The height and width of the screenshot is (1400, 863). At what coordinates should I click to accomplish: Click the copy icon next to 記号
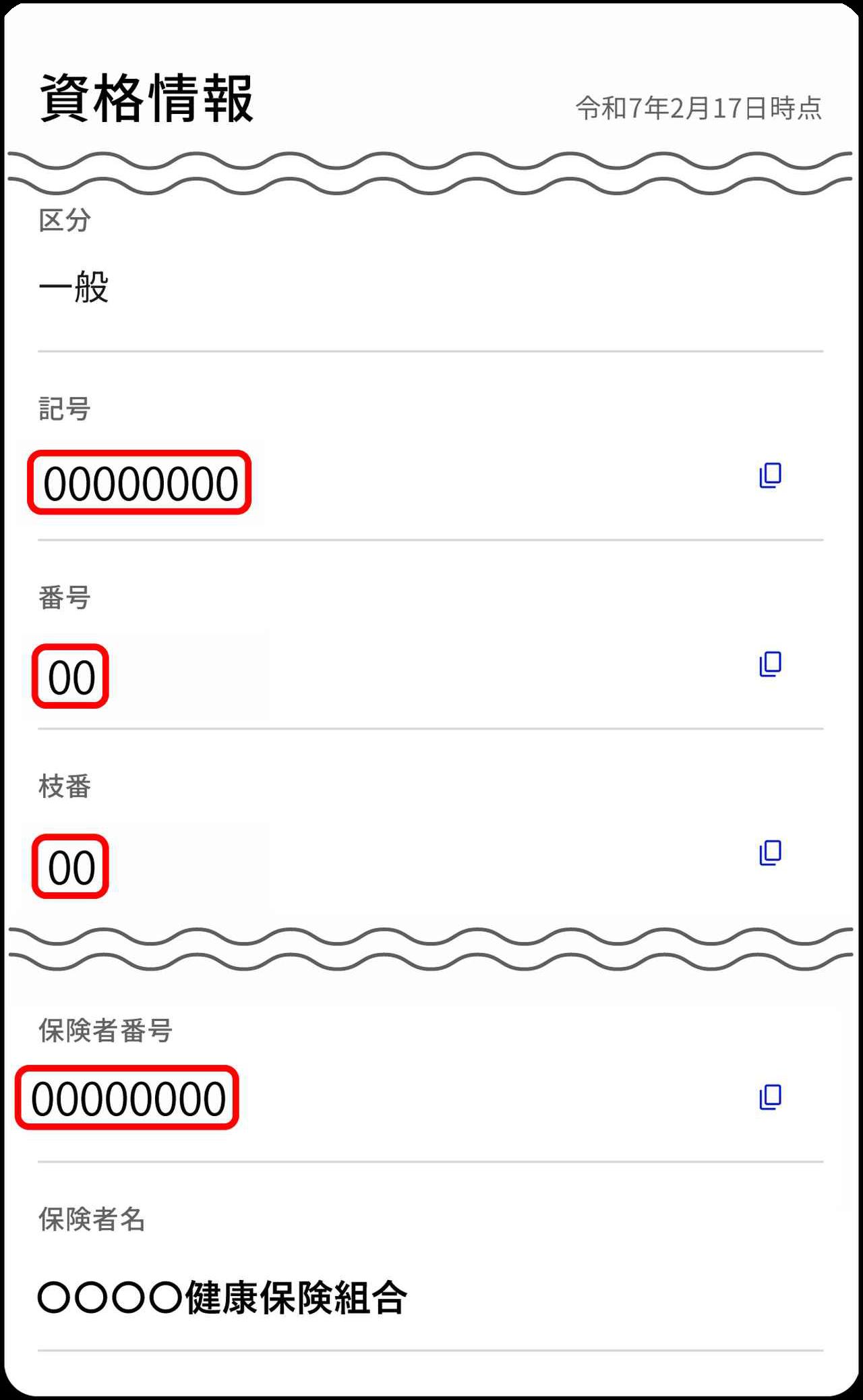tap(769, 476)
